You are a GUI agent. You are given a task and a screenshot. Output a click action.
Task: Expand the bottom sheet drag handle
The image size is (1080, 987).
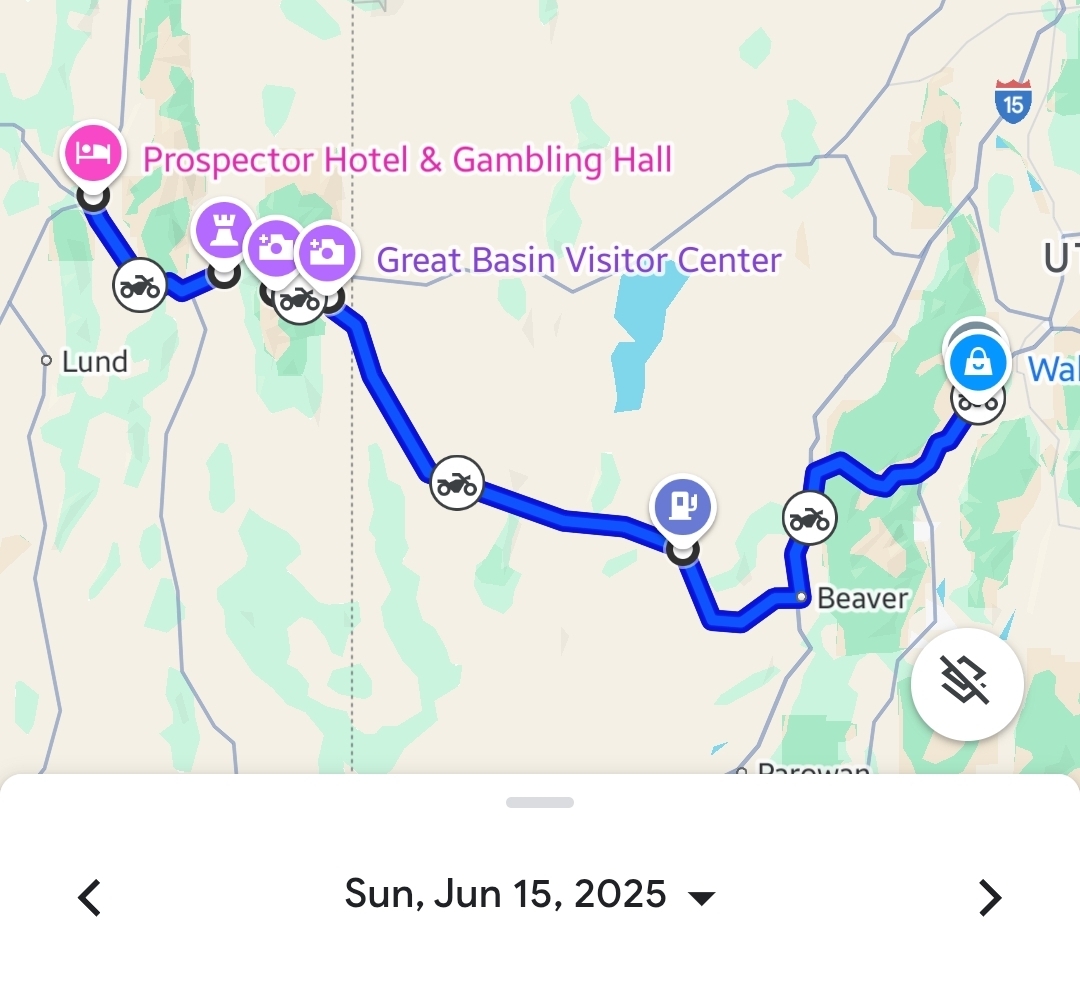tap(540, 802)
